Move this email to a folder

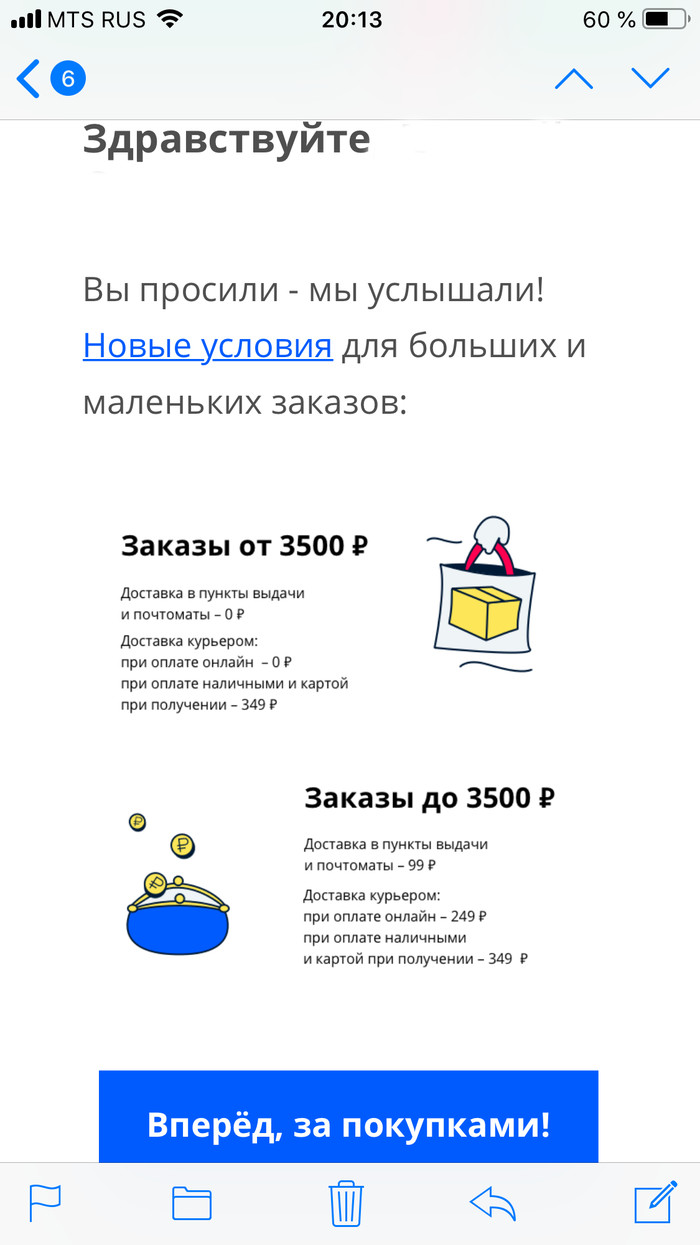click(192, 1203)
